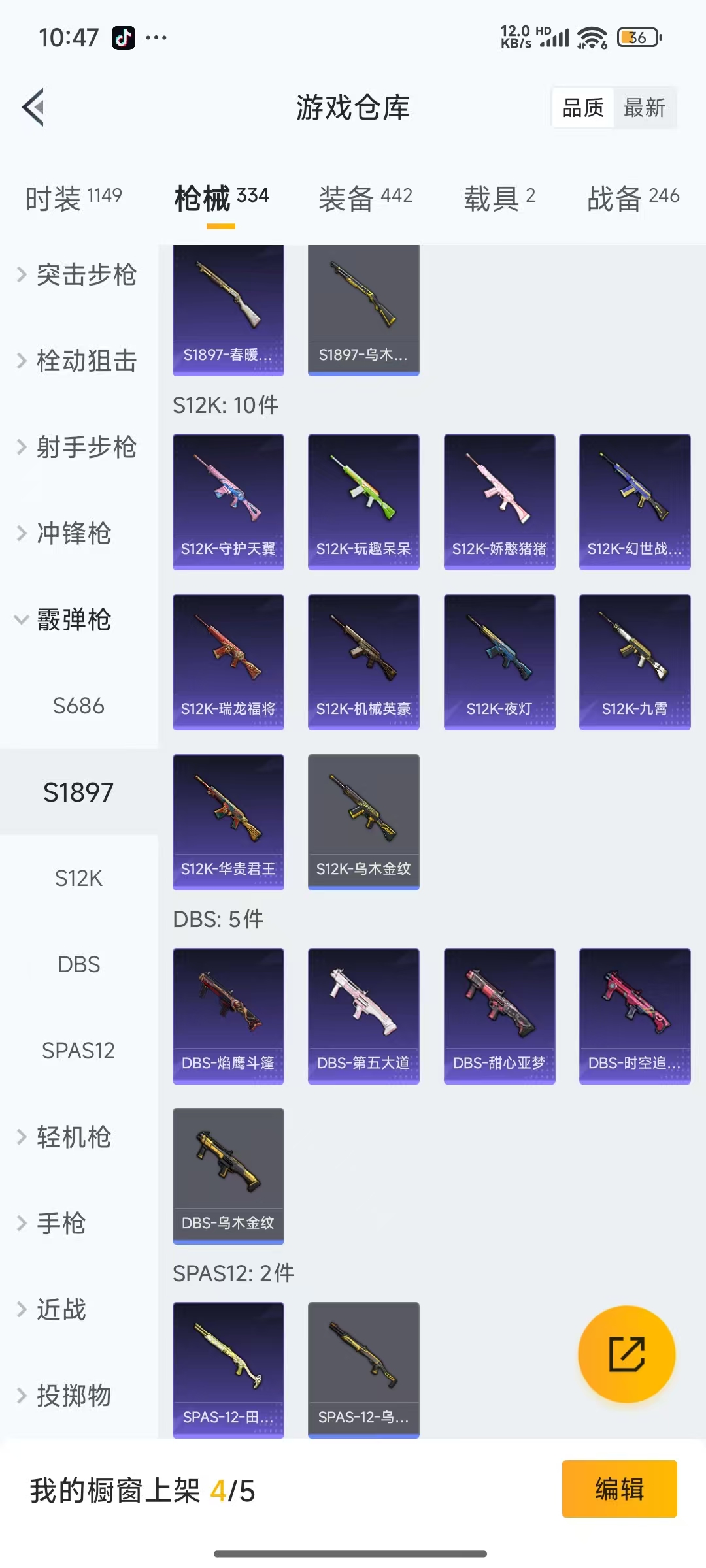Select S686 in the sidebar
Image resolution: width=706 pixels, height=1568 pixels.
[78, 706]
